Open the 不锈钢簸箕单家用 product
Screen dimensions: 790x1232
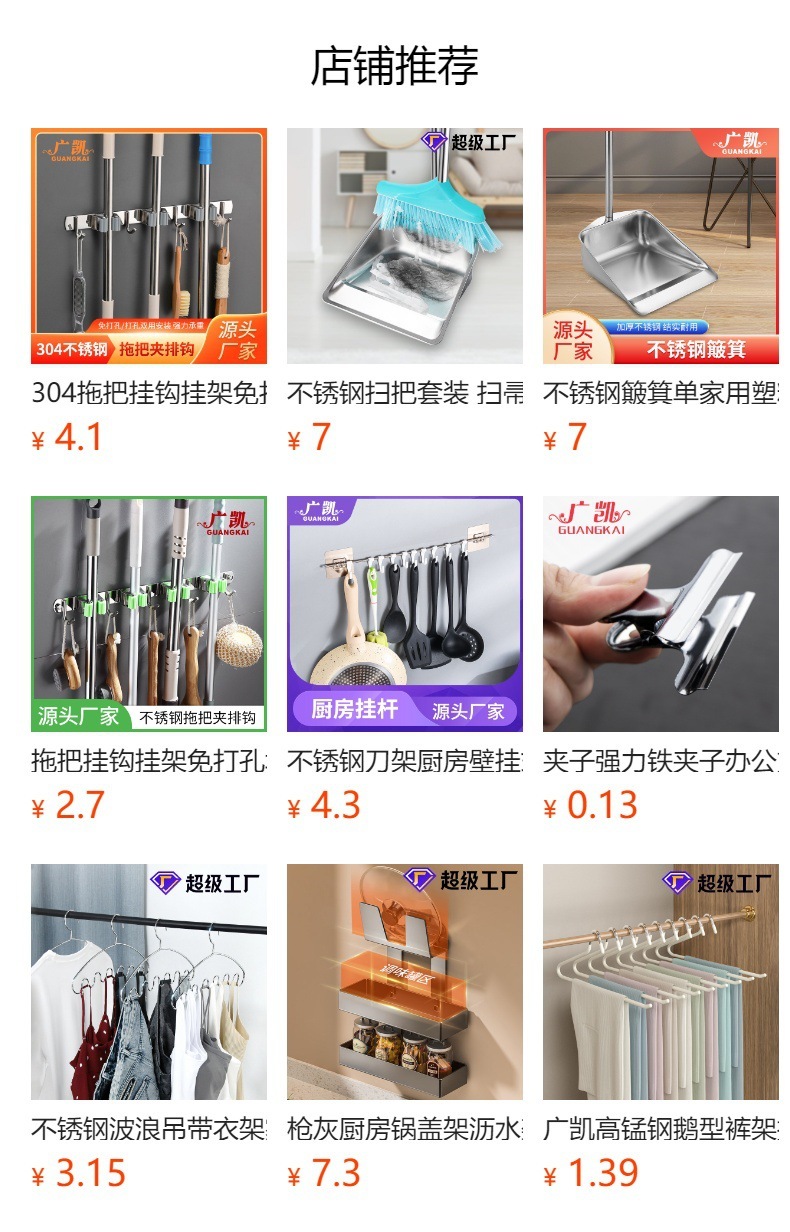660,246
